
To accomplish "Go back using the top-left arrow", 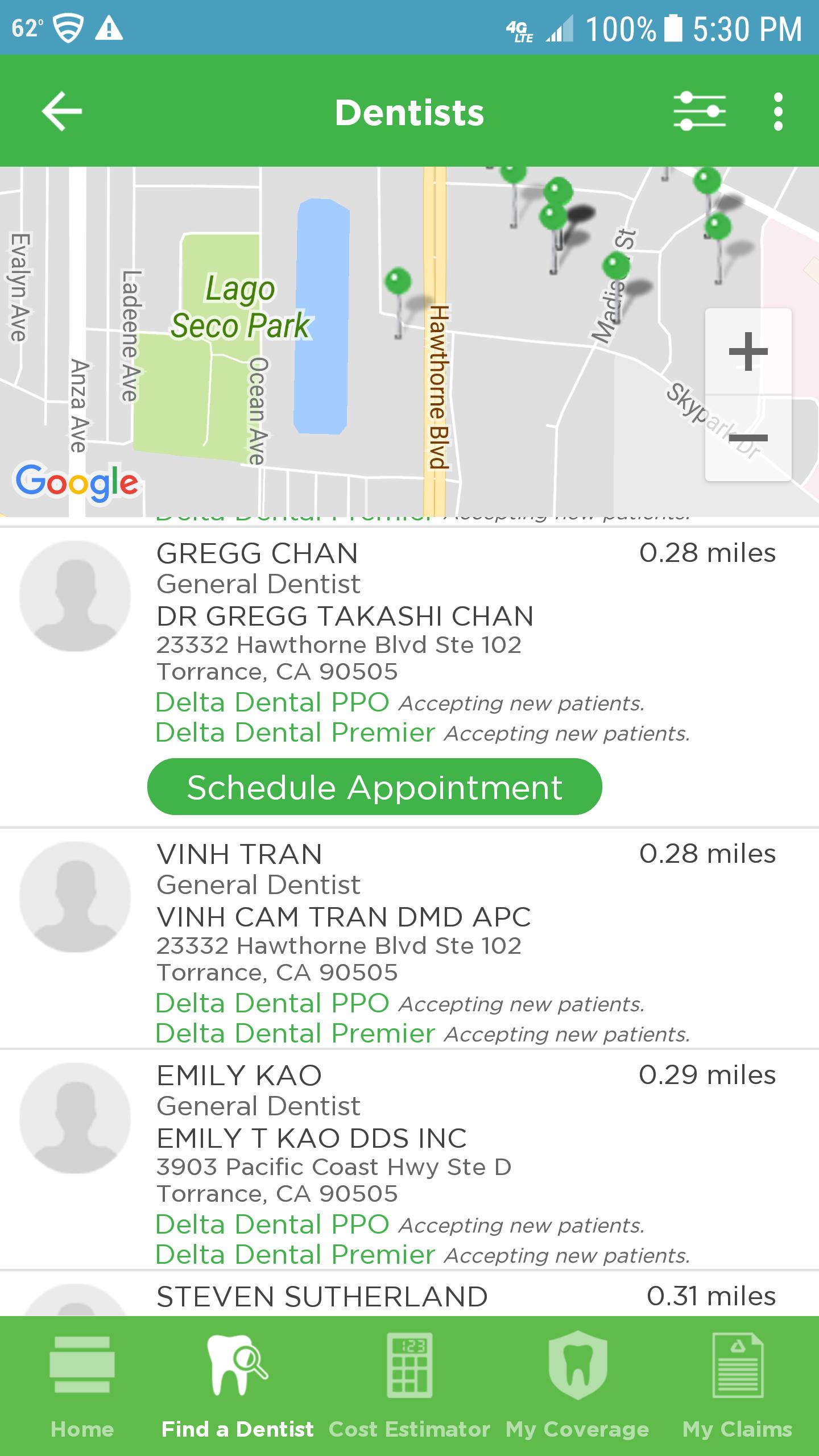I will tap(61, 111).
